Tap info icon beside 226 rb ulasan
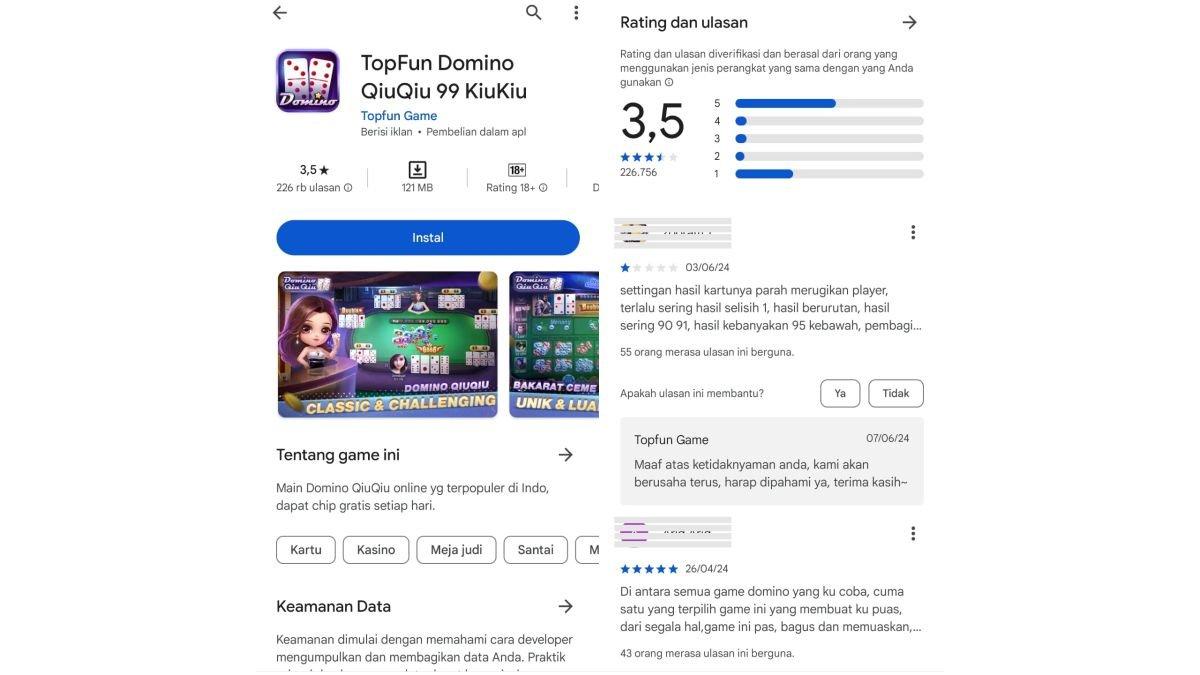The height and width of the screenshot is (675, 1200). click(x=348, y=188)
